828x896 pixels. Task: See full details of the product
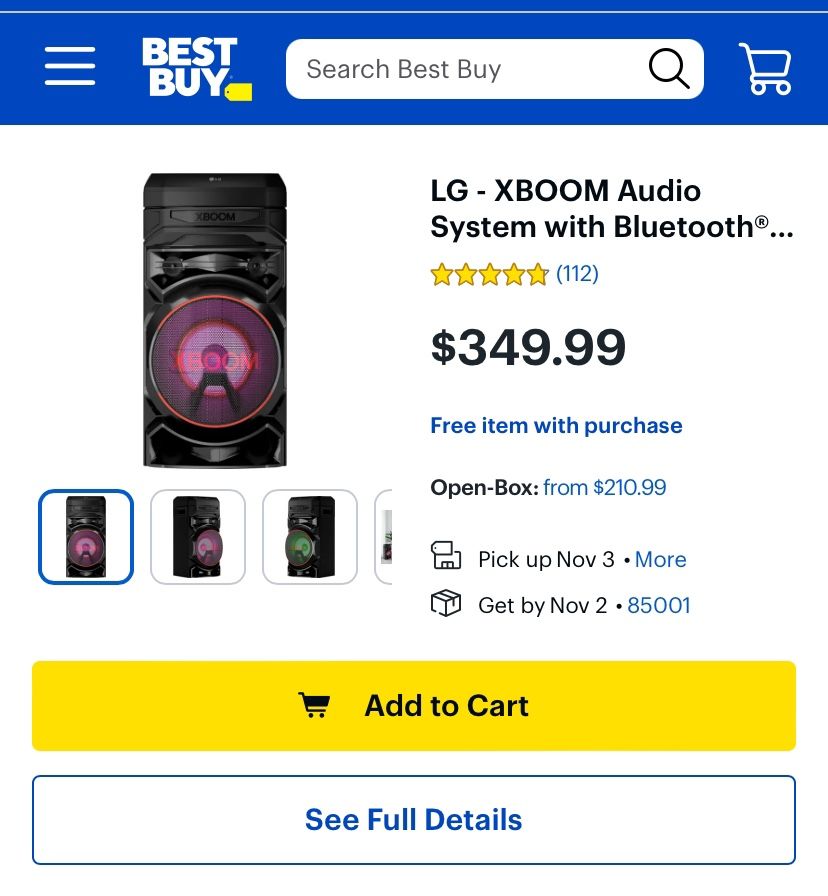[x=414, y=819]
